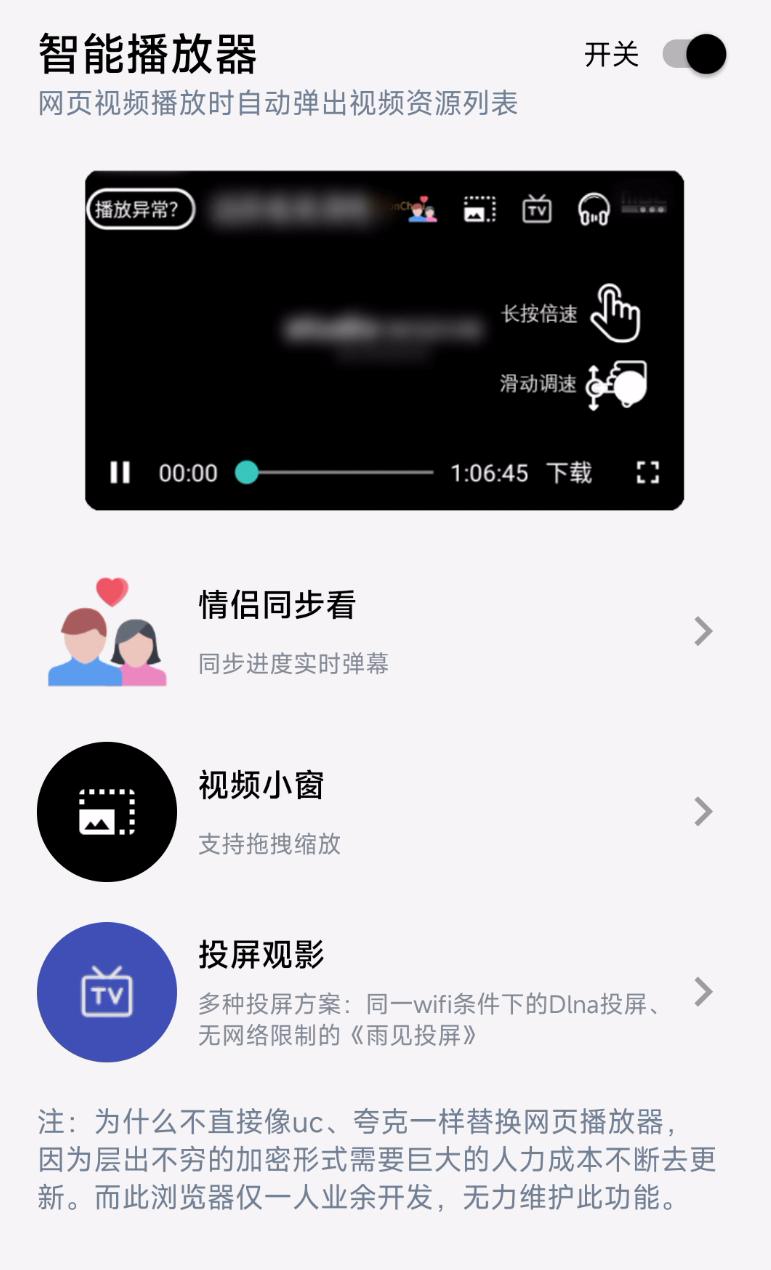Click the TV casting icon in the video player
This screenshot has height=1270, width=771.
click(x=536, y=210)
